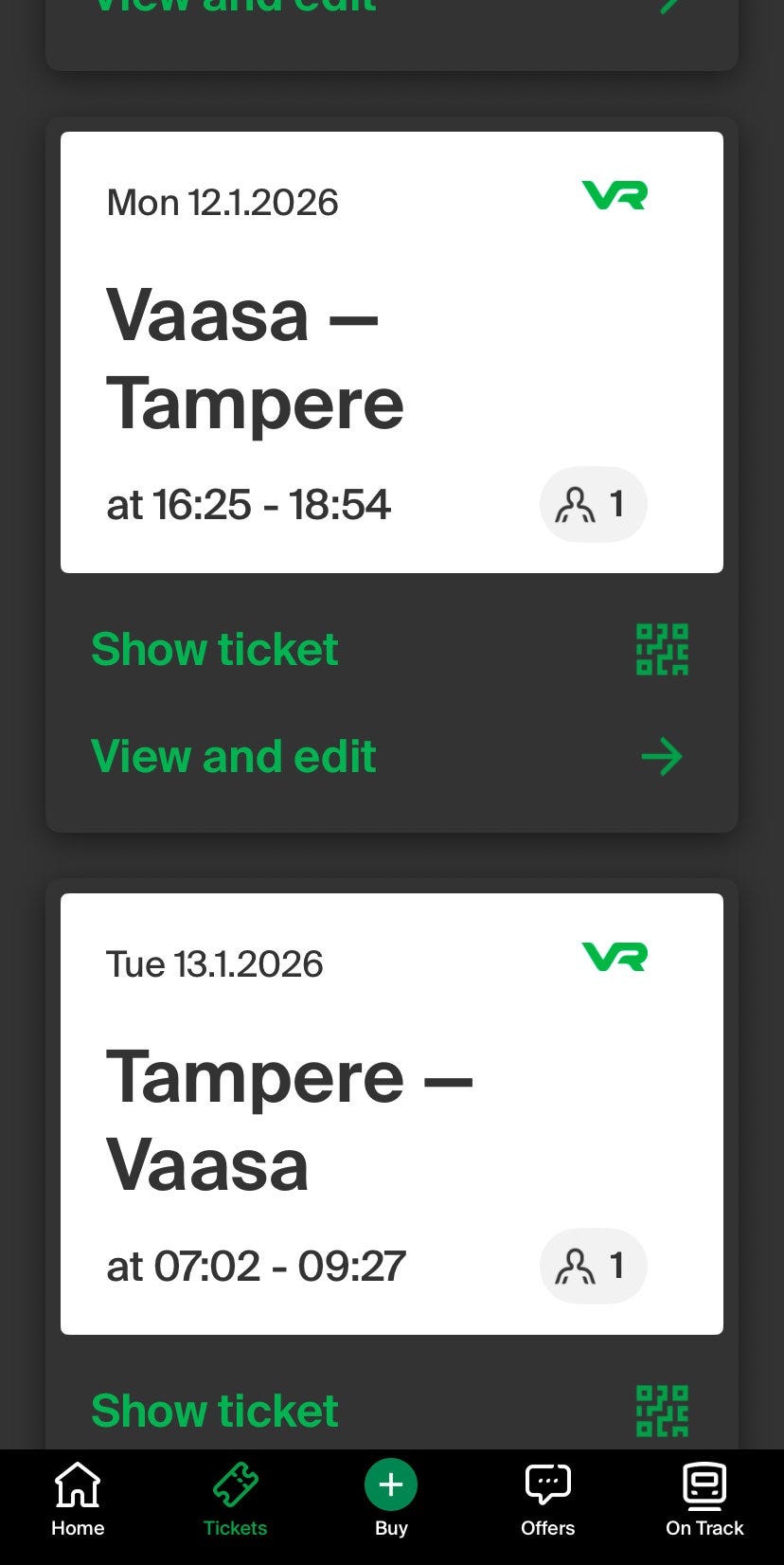Viewport: 784px width, 1565px height.
Task: Open the Tampere – Vaasa ticket card
Action: coord(391,1113)
